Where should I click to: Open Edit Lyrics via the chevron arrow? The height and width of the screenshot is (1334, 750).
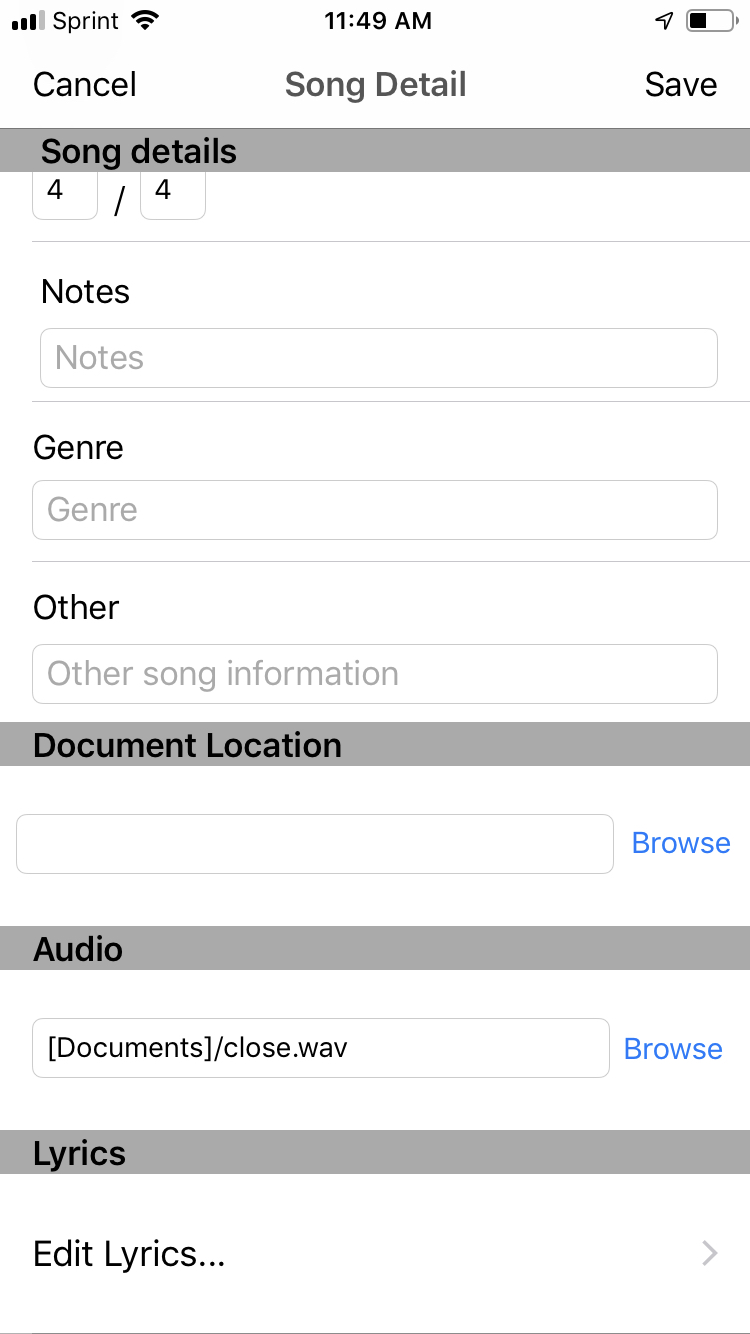[x=709, y=1253]
